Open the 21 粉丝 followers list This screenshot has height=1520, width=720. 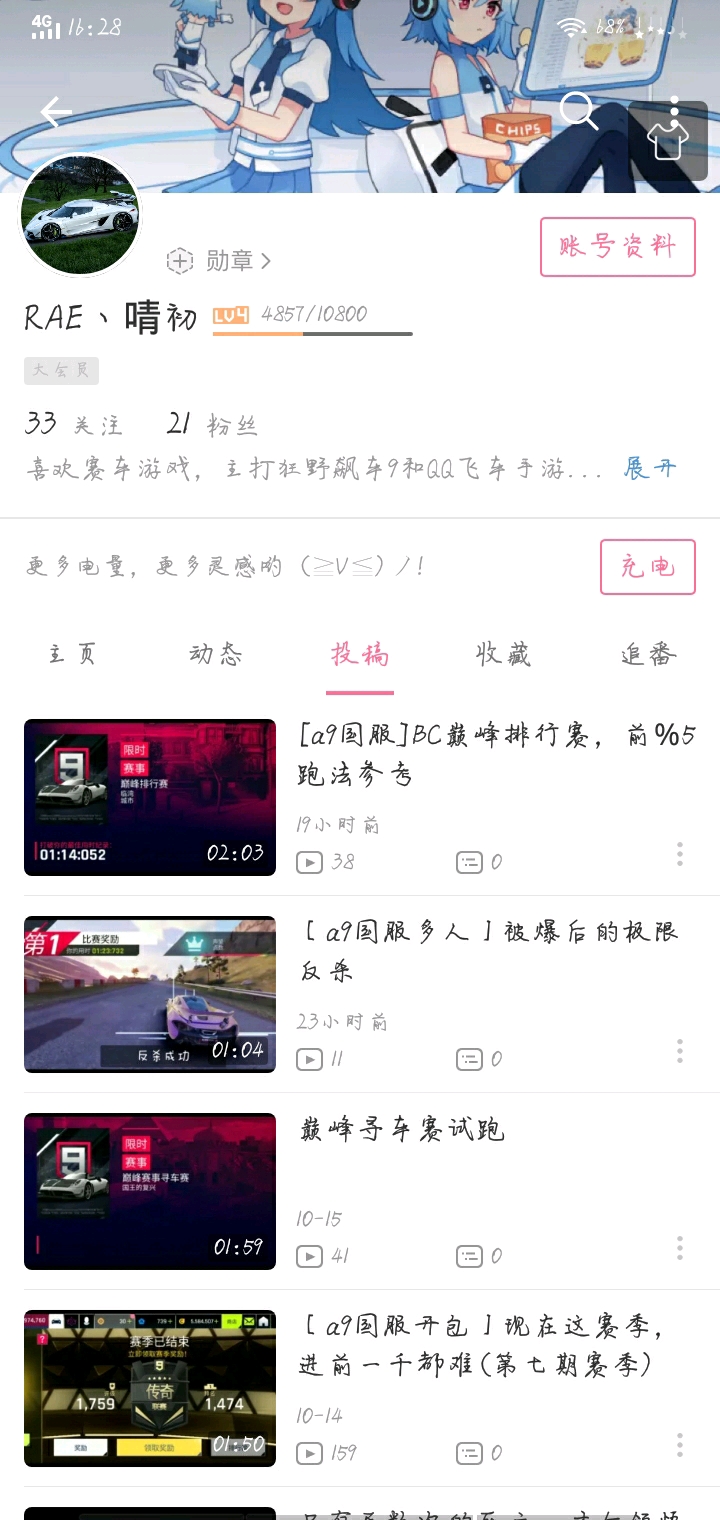coord(212,424)
